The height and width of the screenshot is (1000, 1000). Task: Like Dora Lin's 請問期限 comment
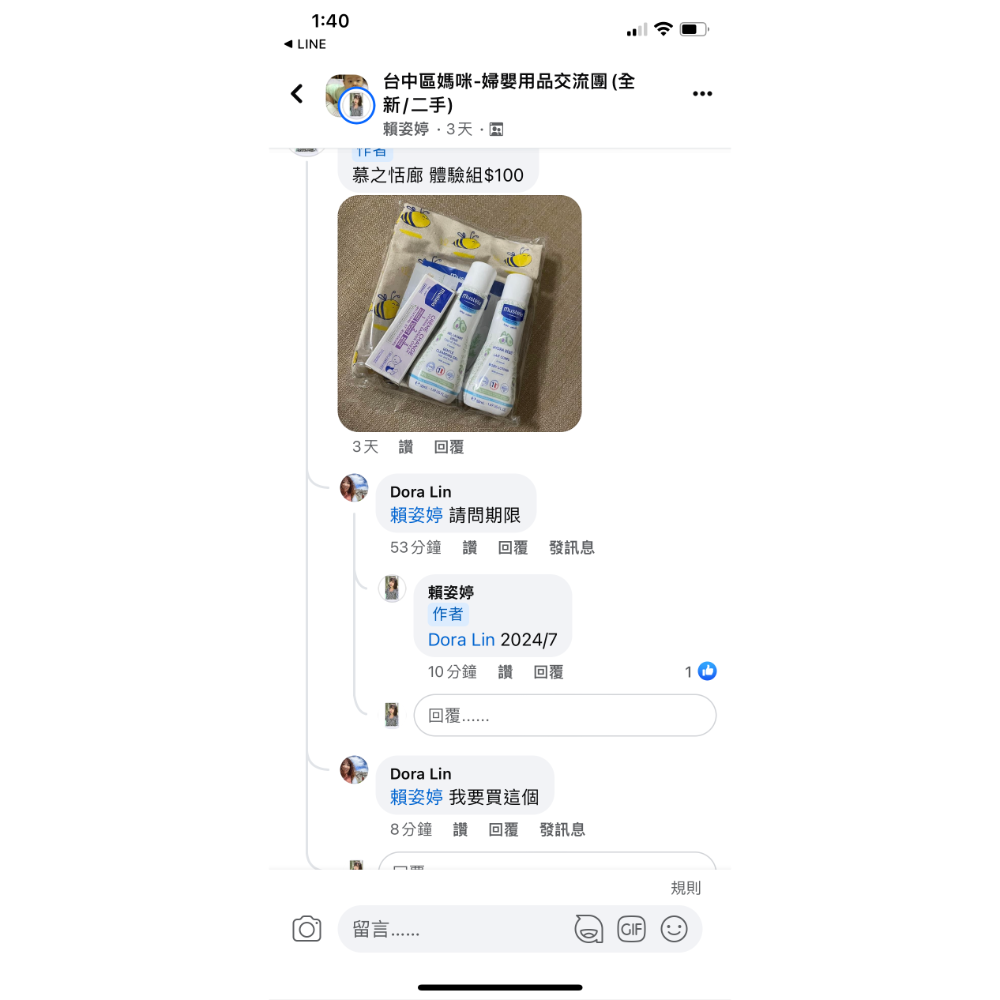click(470, 547)
